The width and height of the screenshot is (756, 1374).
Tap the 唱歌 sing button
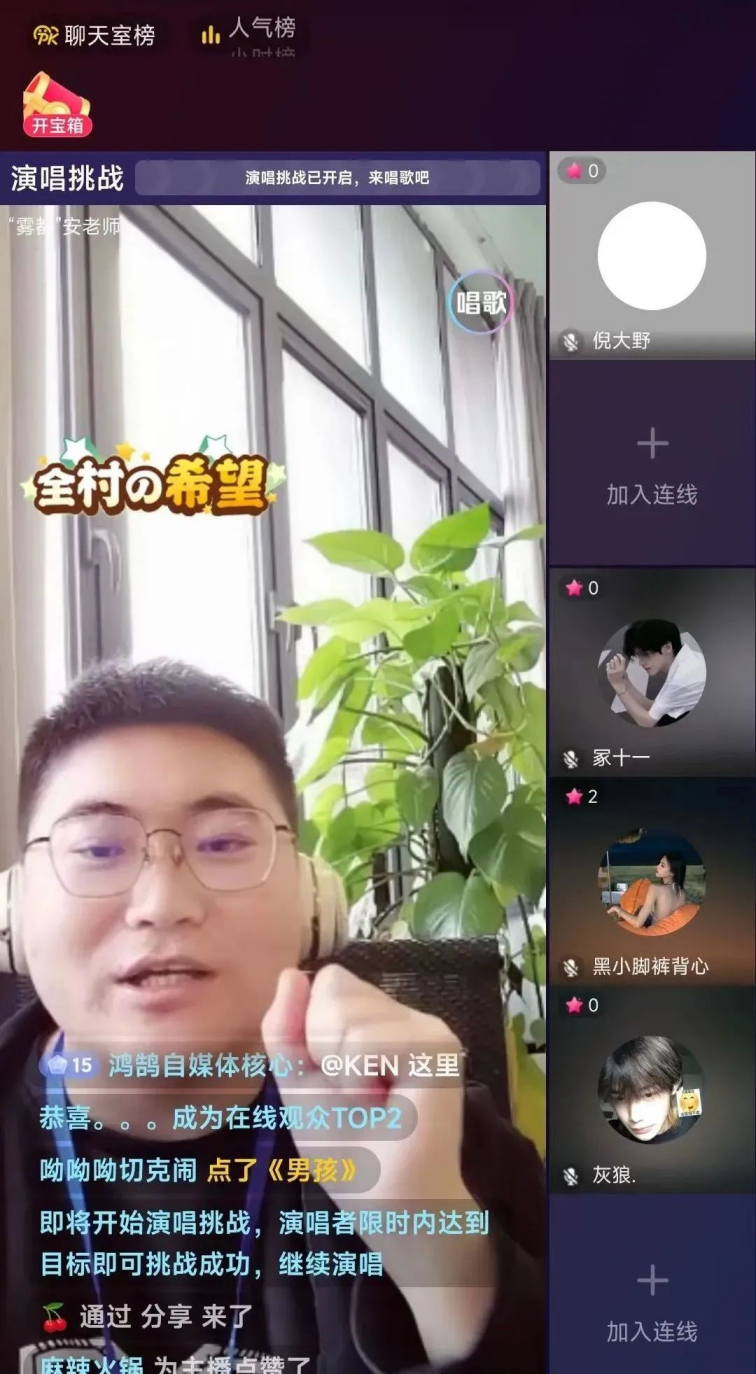pyautogui.click(x=480, y=303)
